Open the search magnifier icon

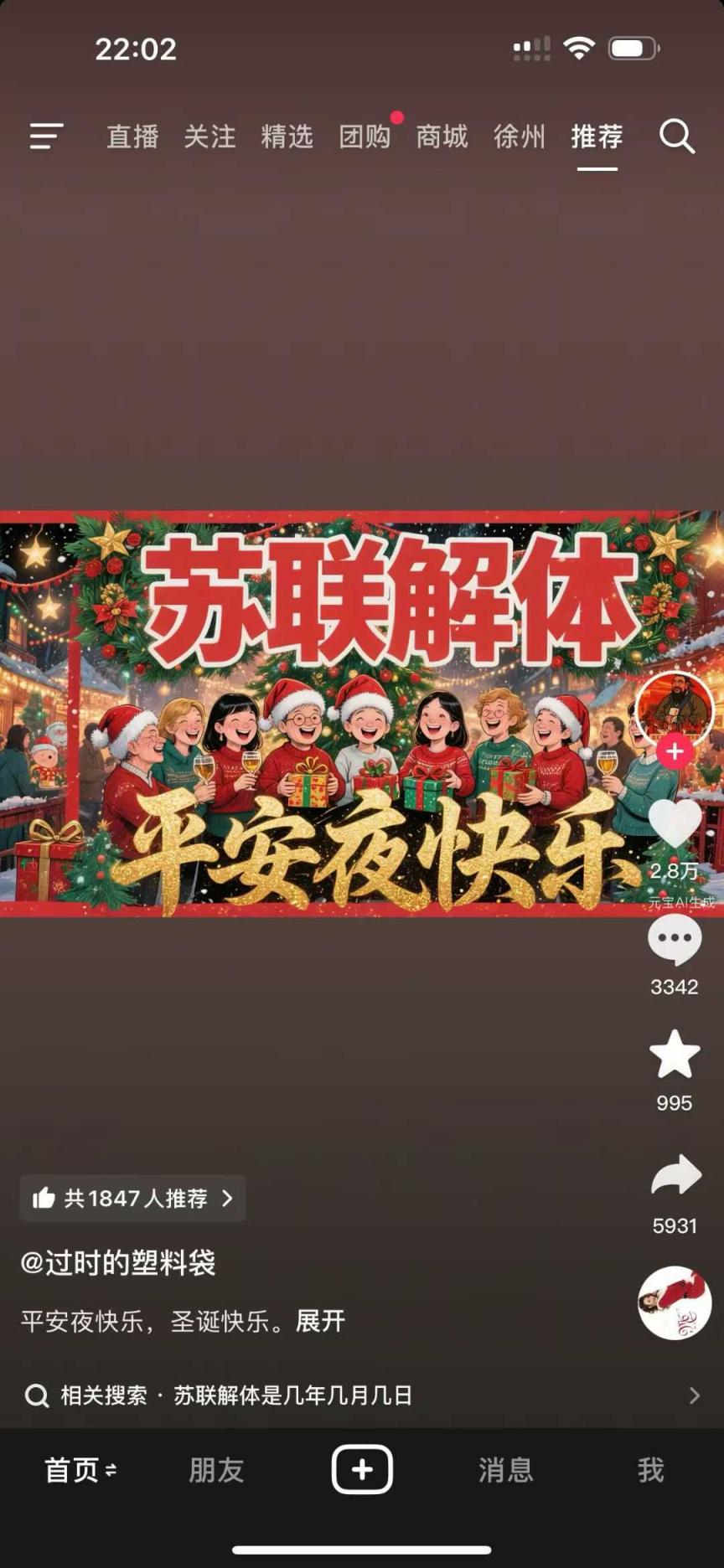676,136
